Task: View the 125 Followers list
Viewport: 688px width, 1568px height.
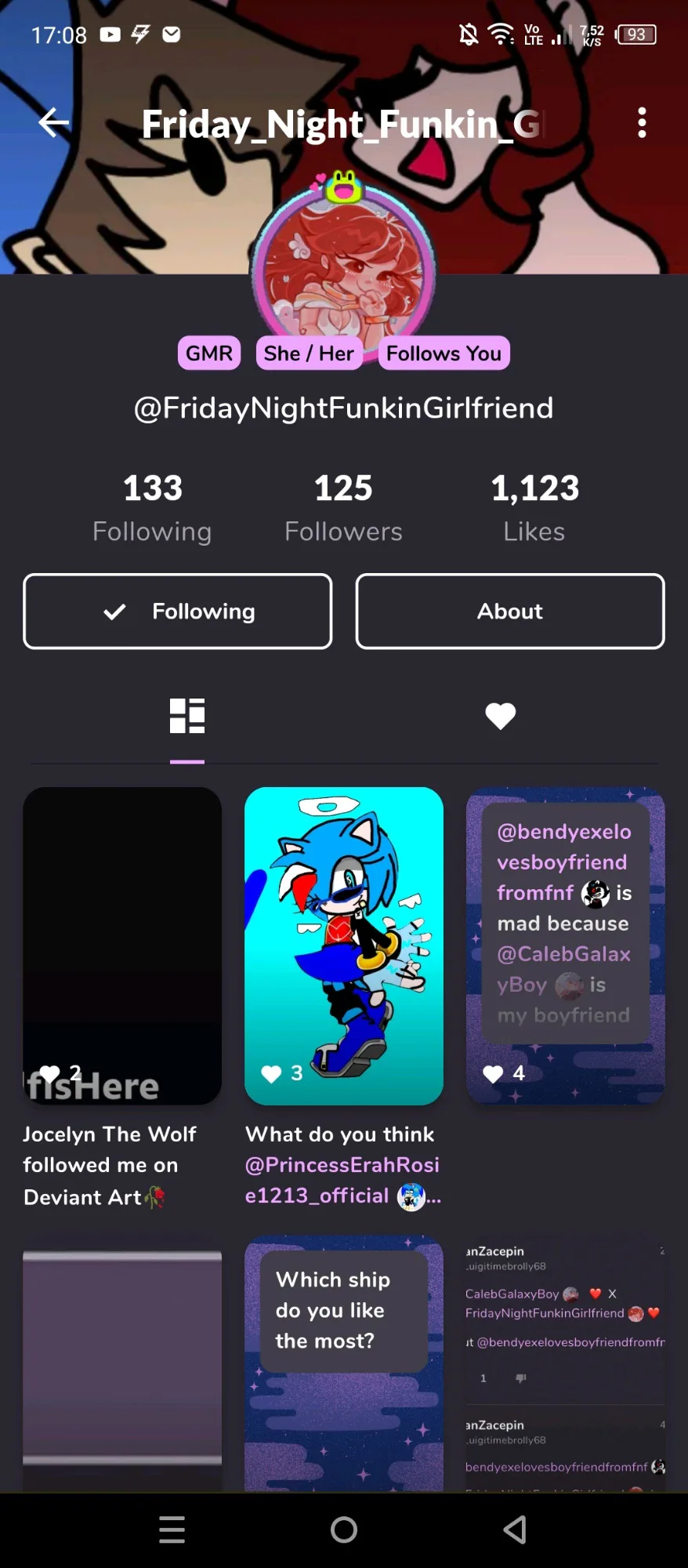Action: (343, 507)
